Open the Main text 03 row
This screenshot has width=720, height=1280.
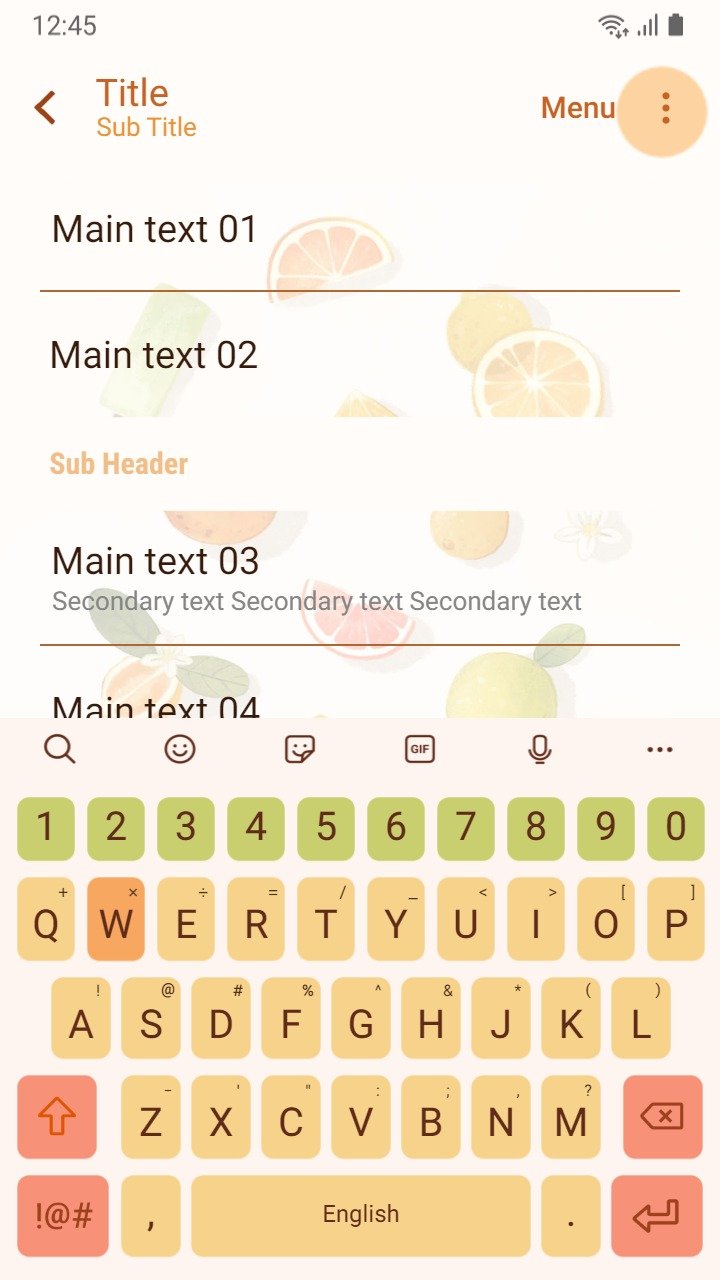click(x=360, y=579)
